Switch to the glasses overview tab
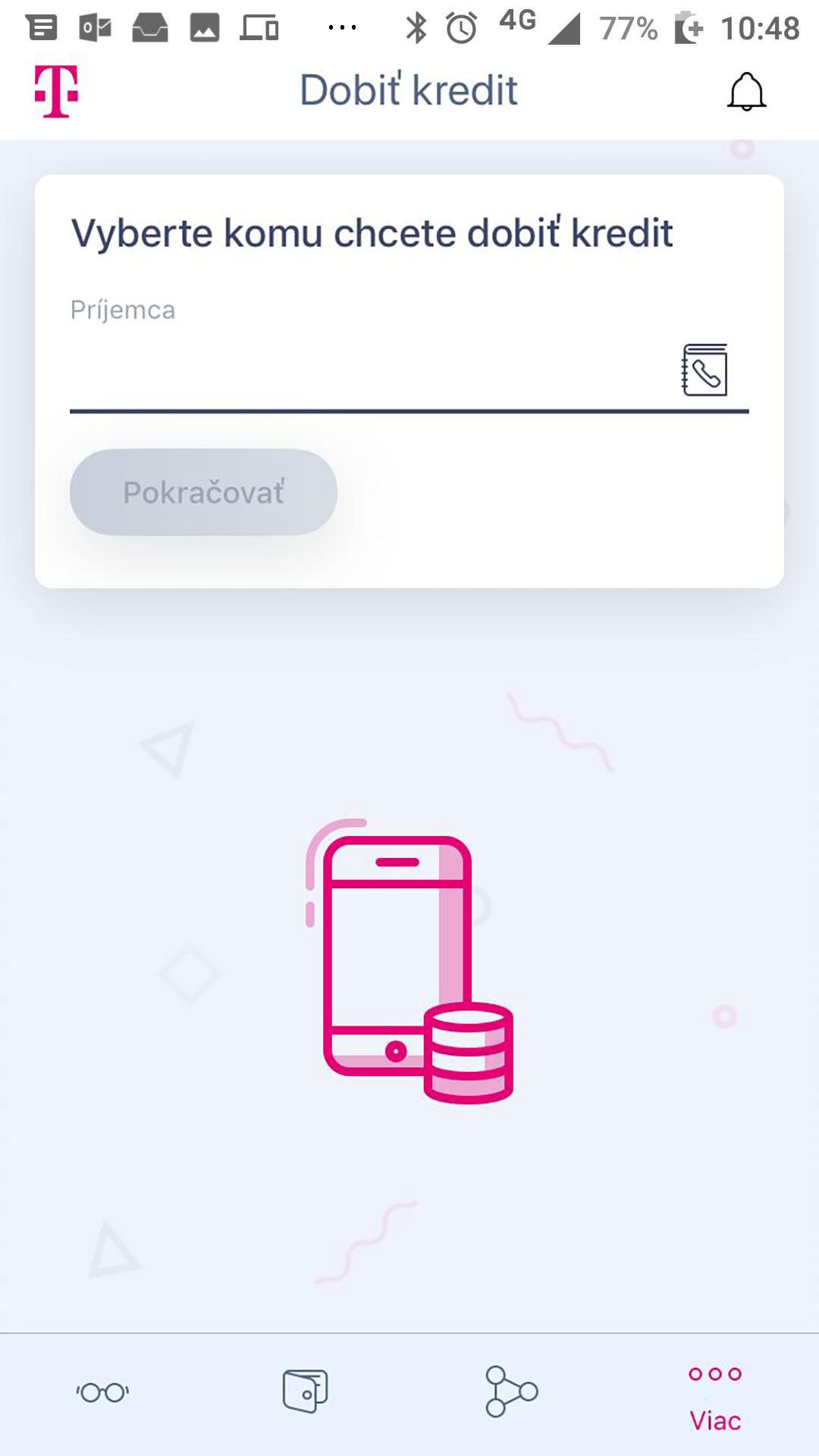Screen dimensions: 819x1456 point(102,1392)
